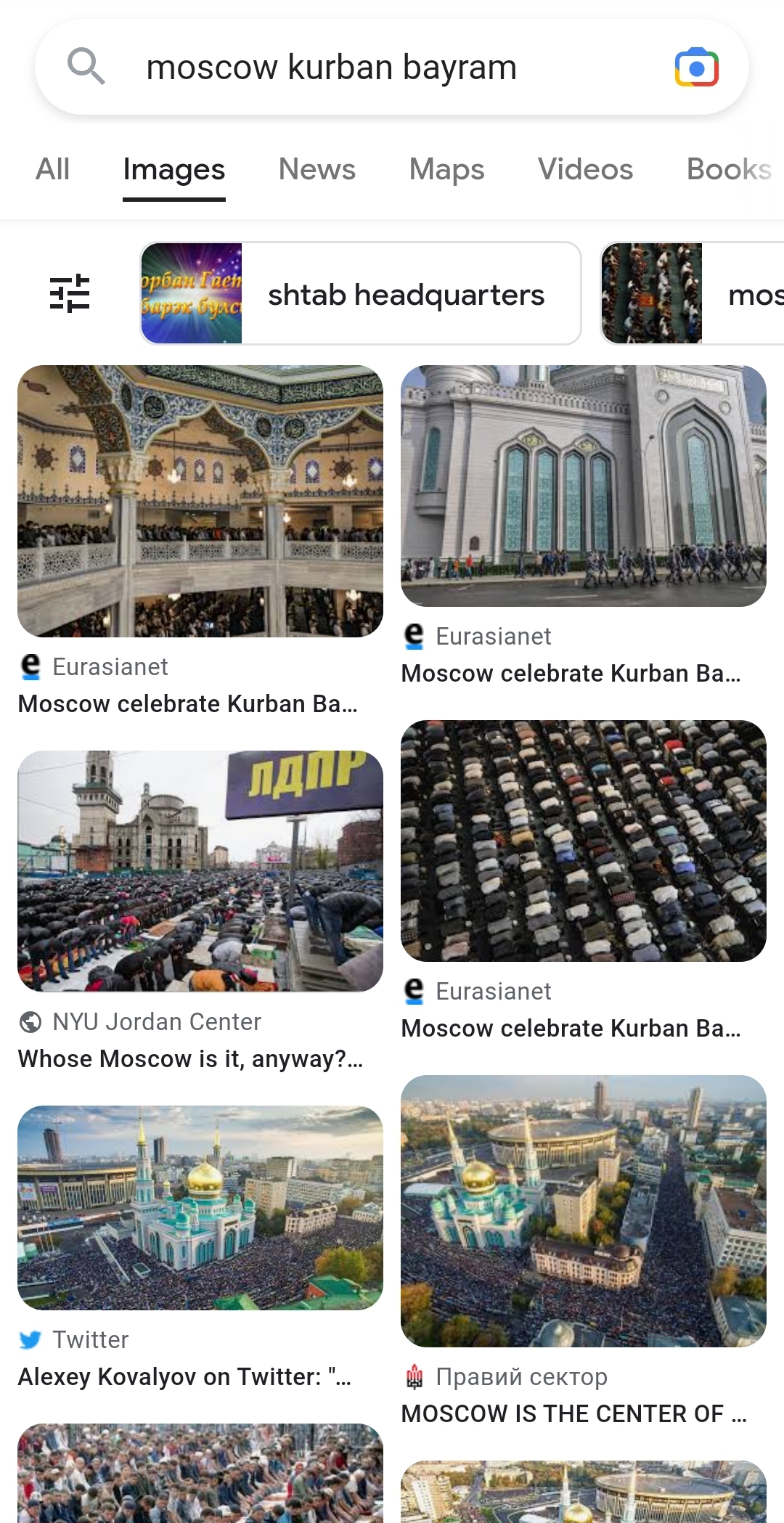The height and width of the screenshot is (1523, 784).
Task: Switch to the All tab
Action: tap(52, 169)
